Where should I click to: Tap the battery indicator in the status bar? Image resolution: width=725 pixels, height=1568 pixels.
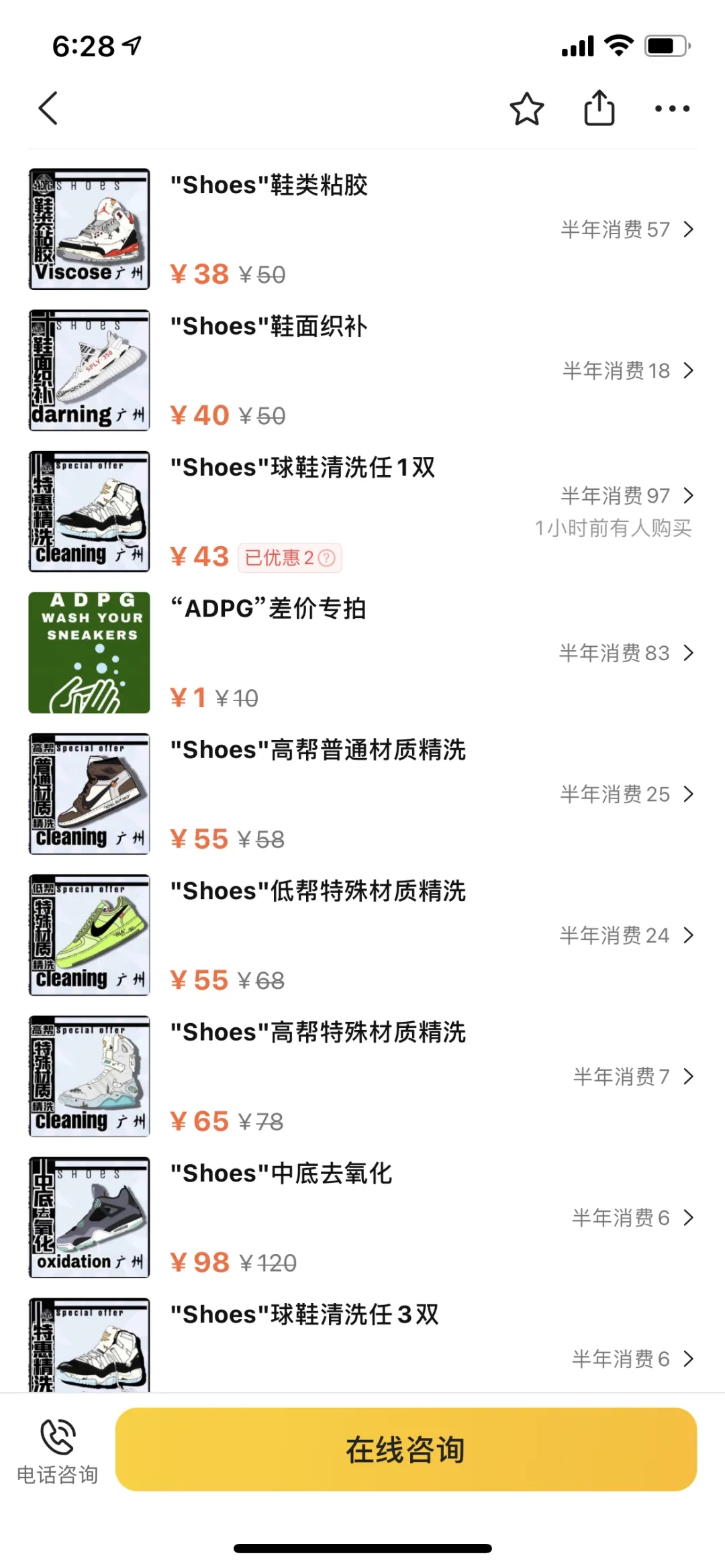[x=667, y=44]
